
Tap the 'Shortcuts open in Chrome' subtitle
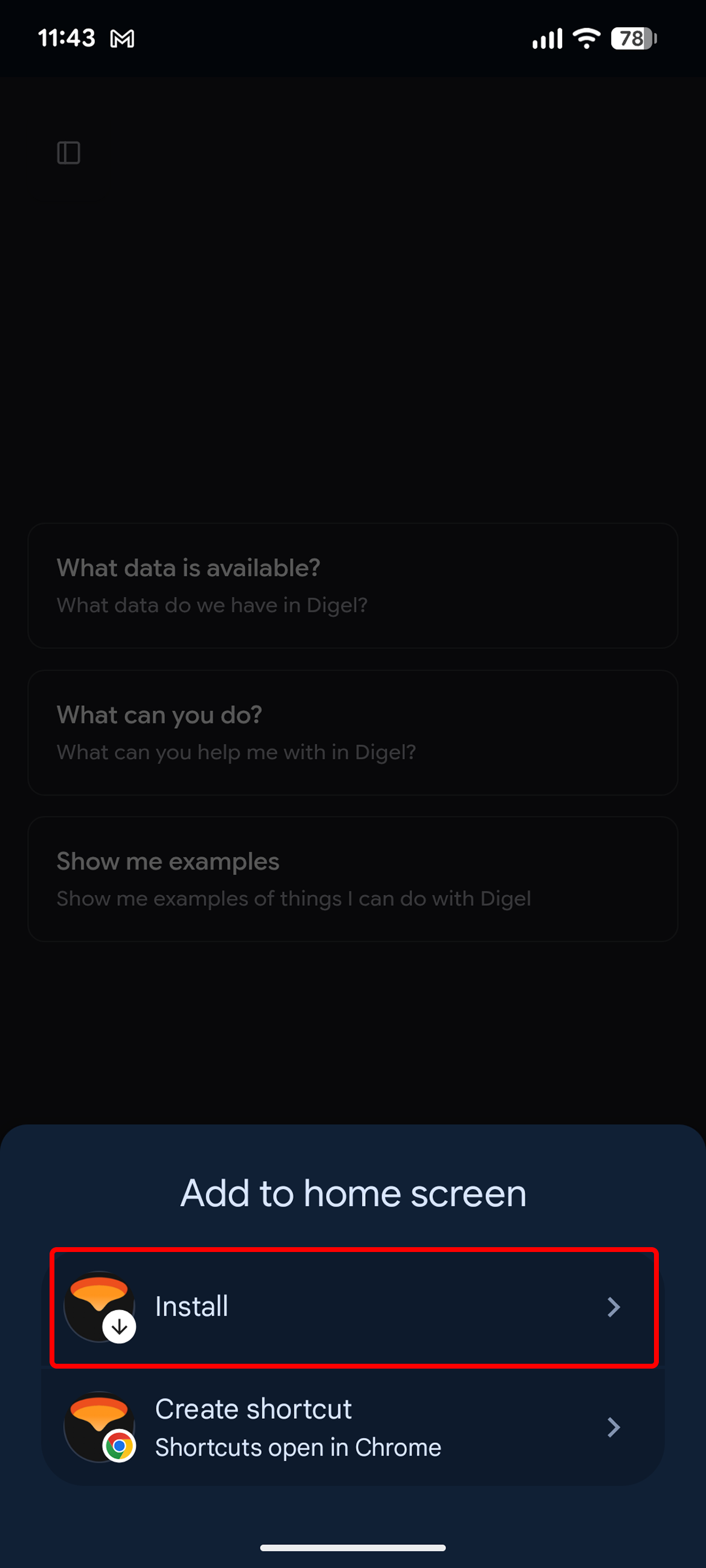297,1448
